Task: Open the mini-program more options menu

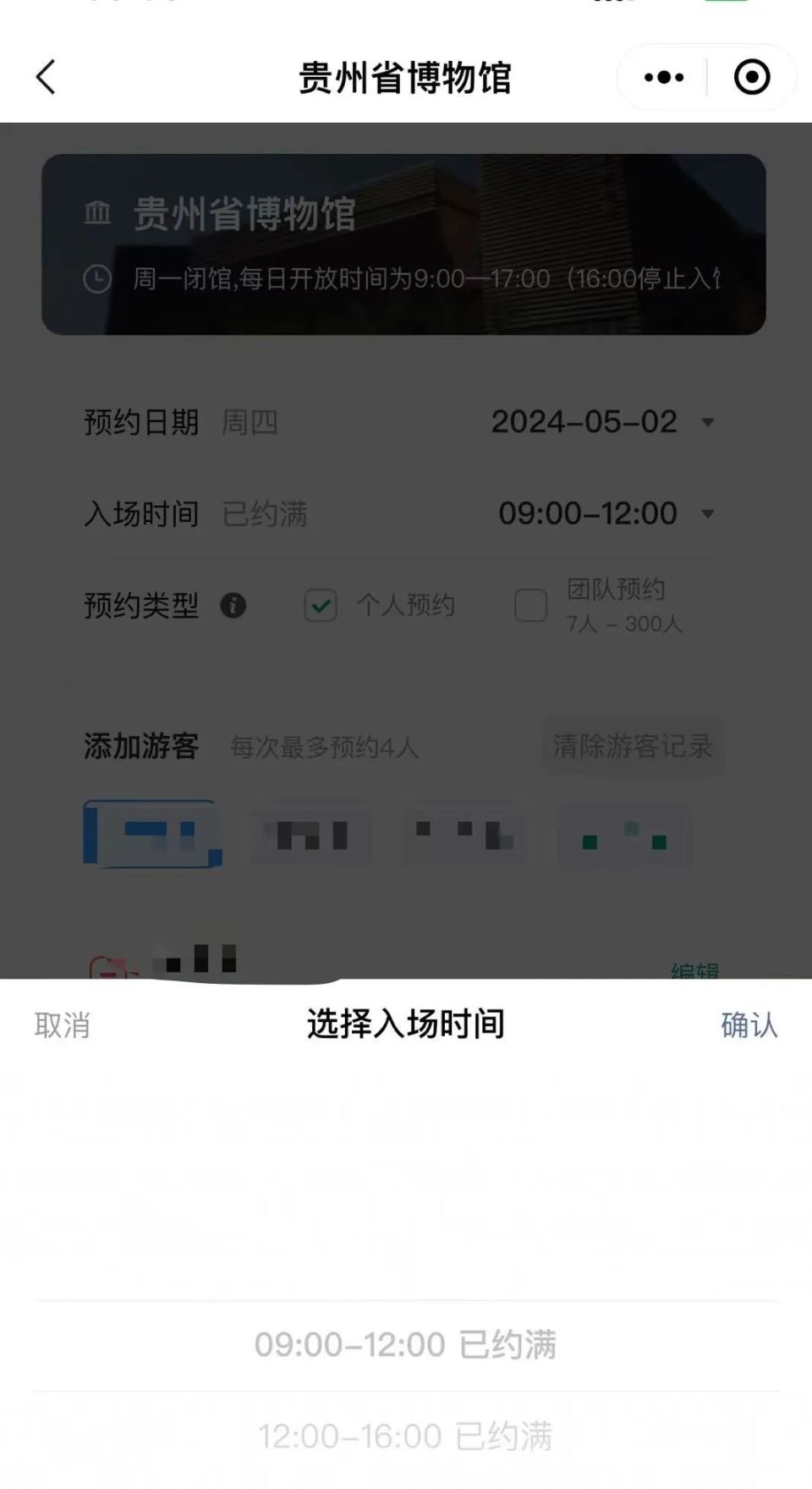Action: [x=662, y=77]
